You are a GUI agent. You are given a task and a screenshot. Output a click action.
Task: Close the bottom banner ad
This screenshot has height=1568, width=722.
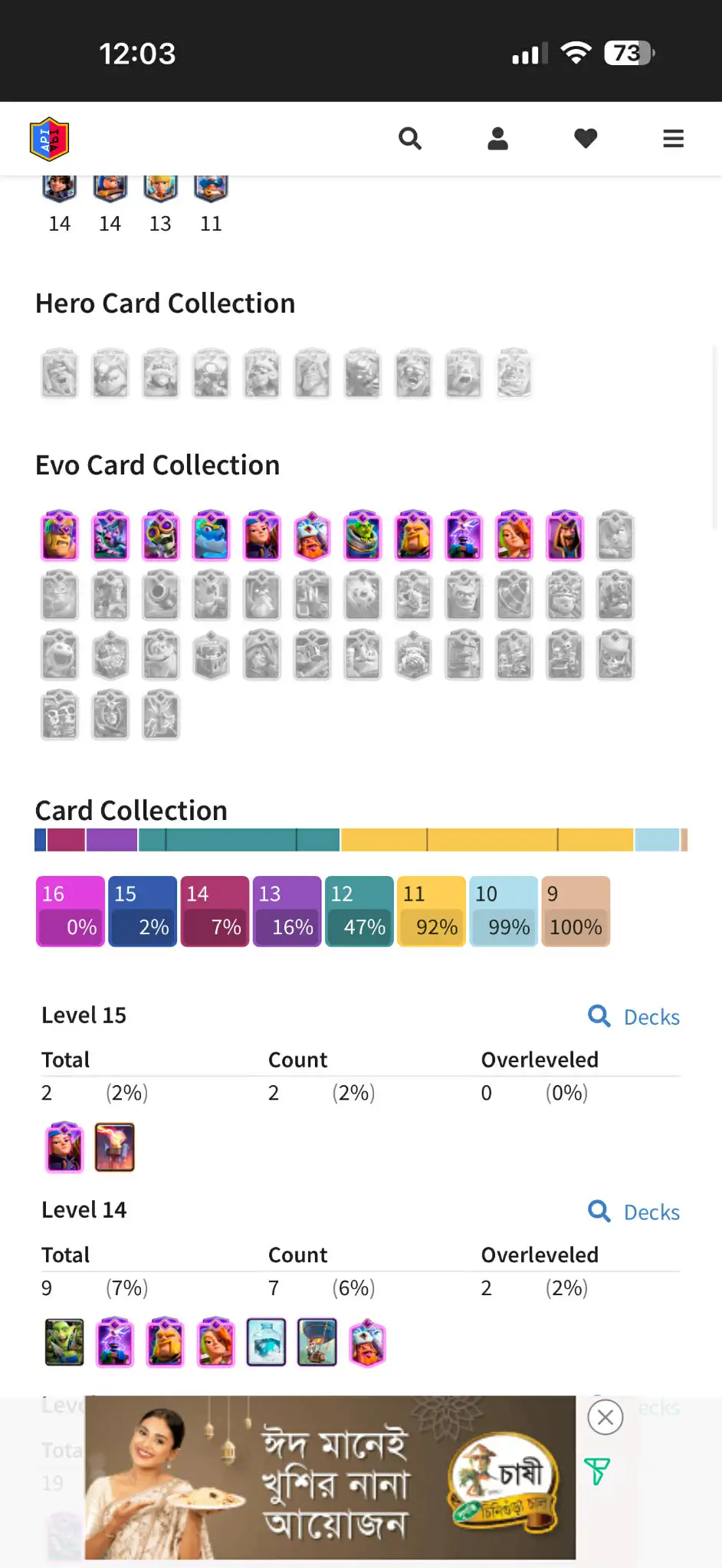pos(605,1418)
